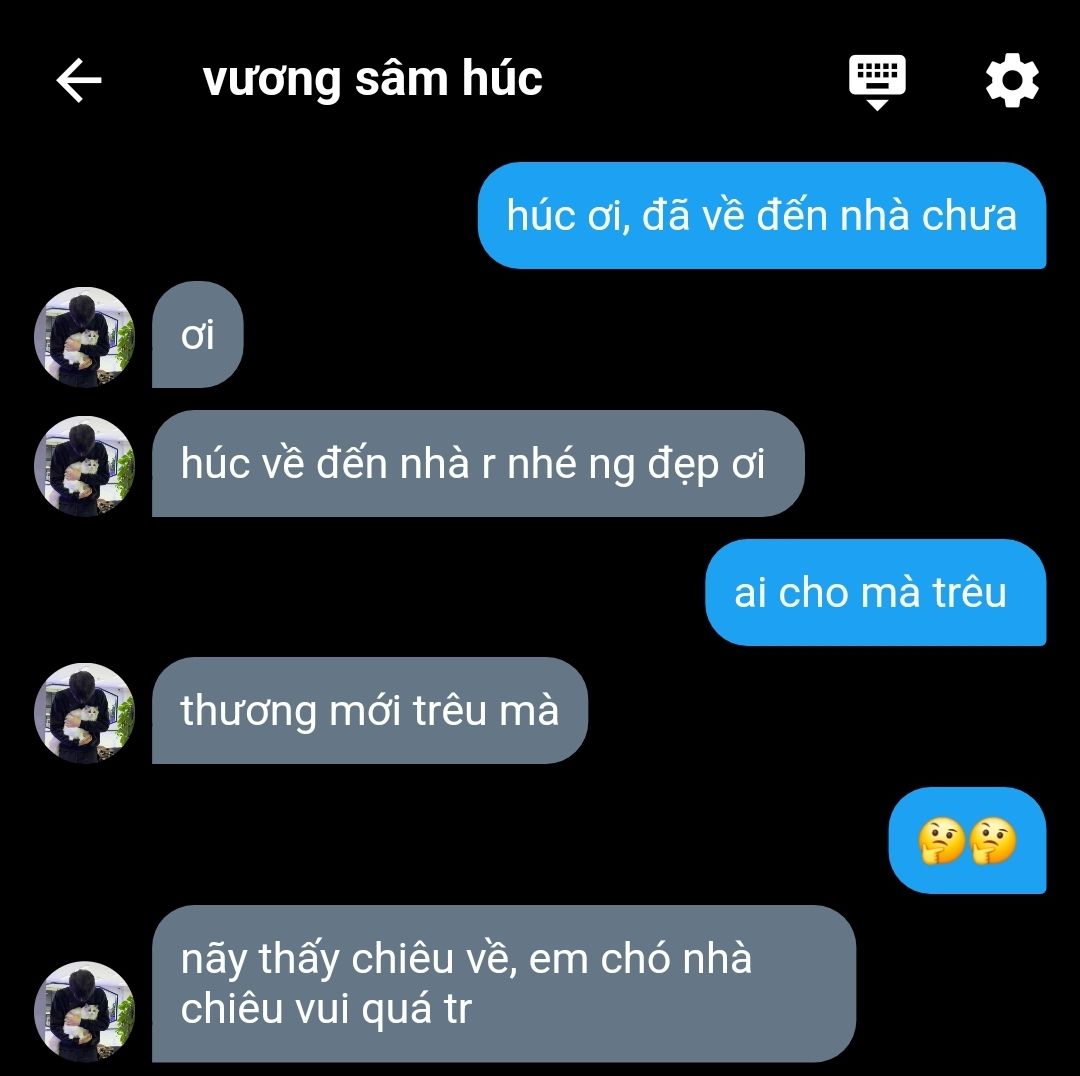Open the chat settings gear
The height and width of the screenshot is (1076, 1080).
(x=1012, y=81)
